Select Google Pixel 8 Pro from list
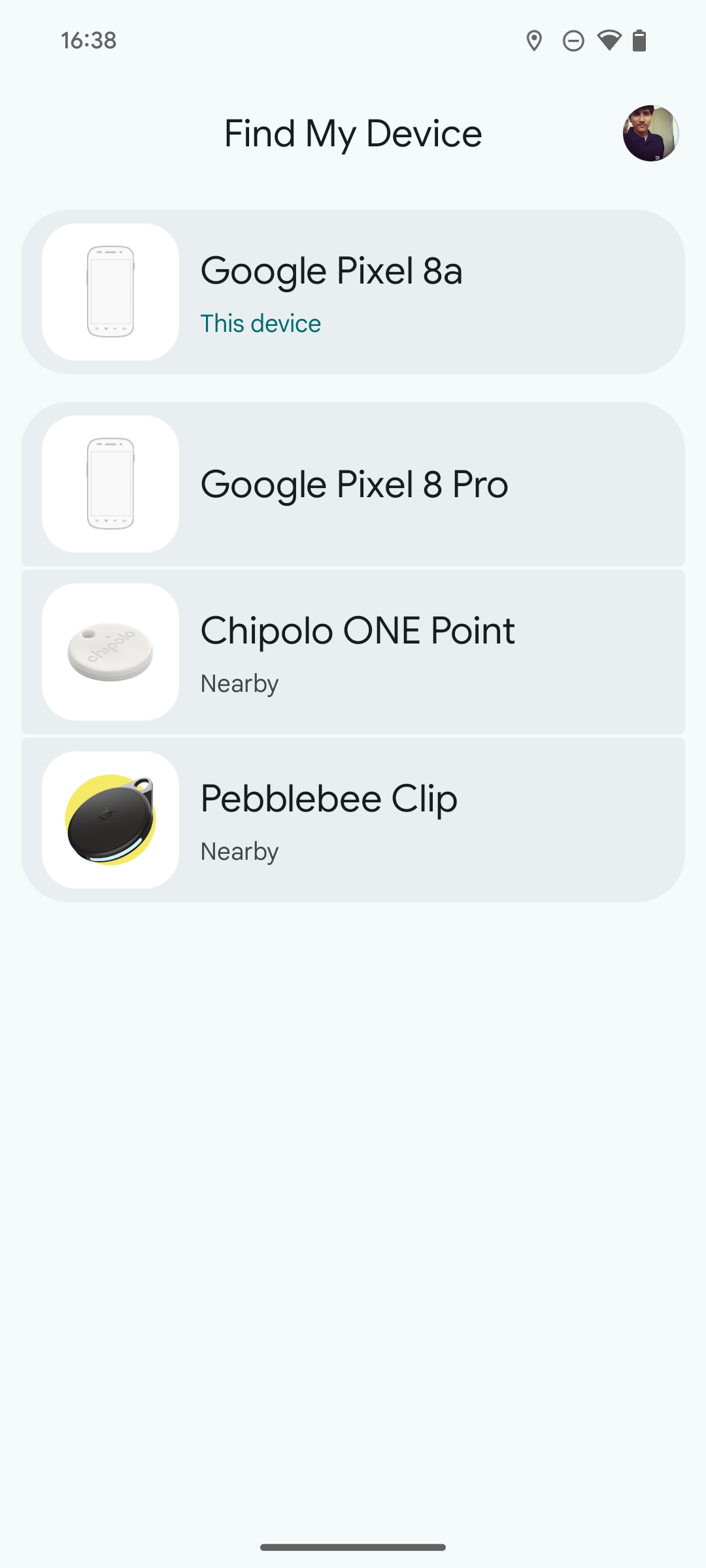Viewport: 706px width, 1568px height. (353, 484)
